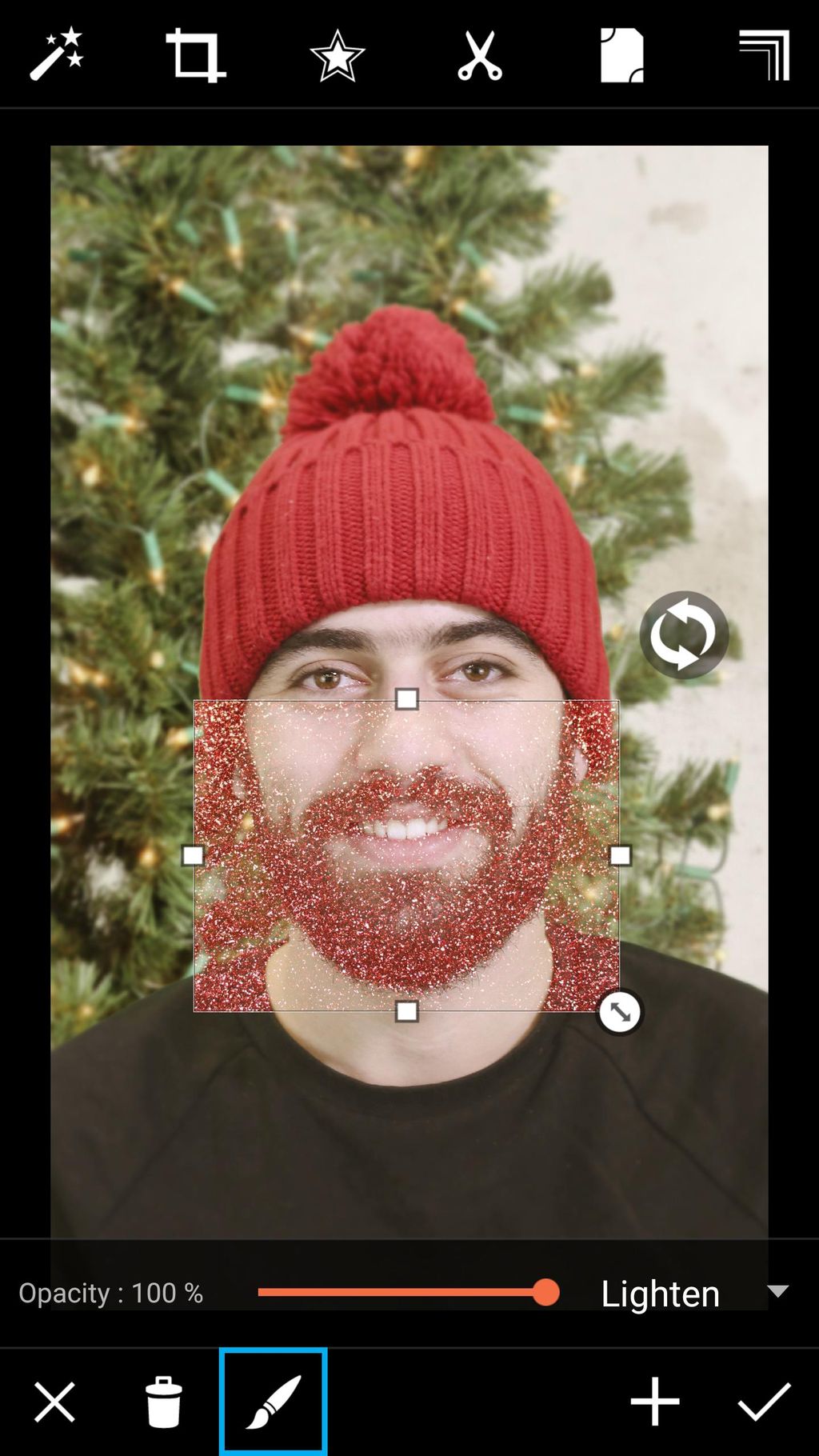The width and height of the screenshot is (819, 1456).
Task: Open the magic wand effects tool
Action: click(x=56, y=54)
